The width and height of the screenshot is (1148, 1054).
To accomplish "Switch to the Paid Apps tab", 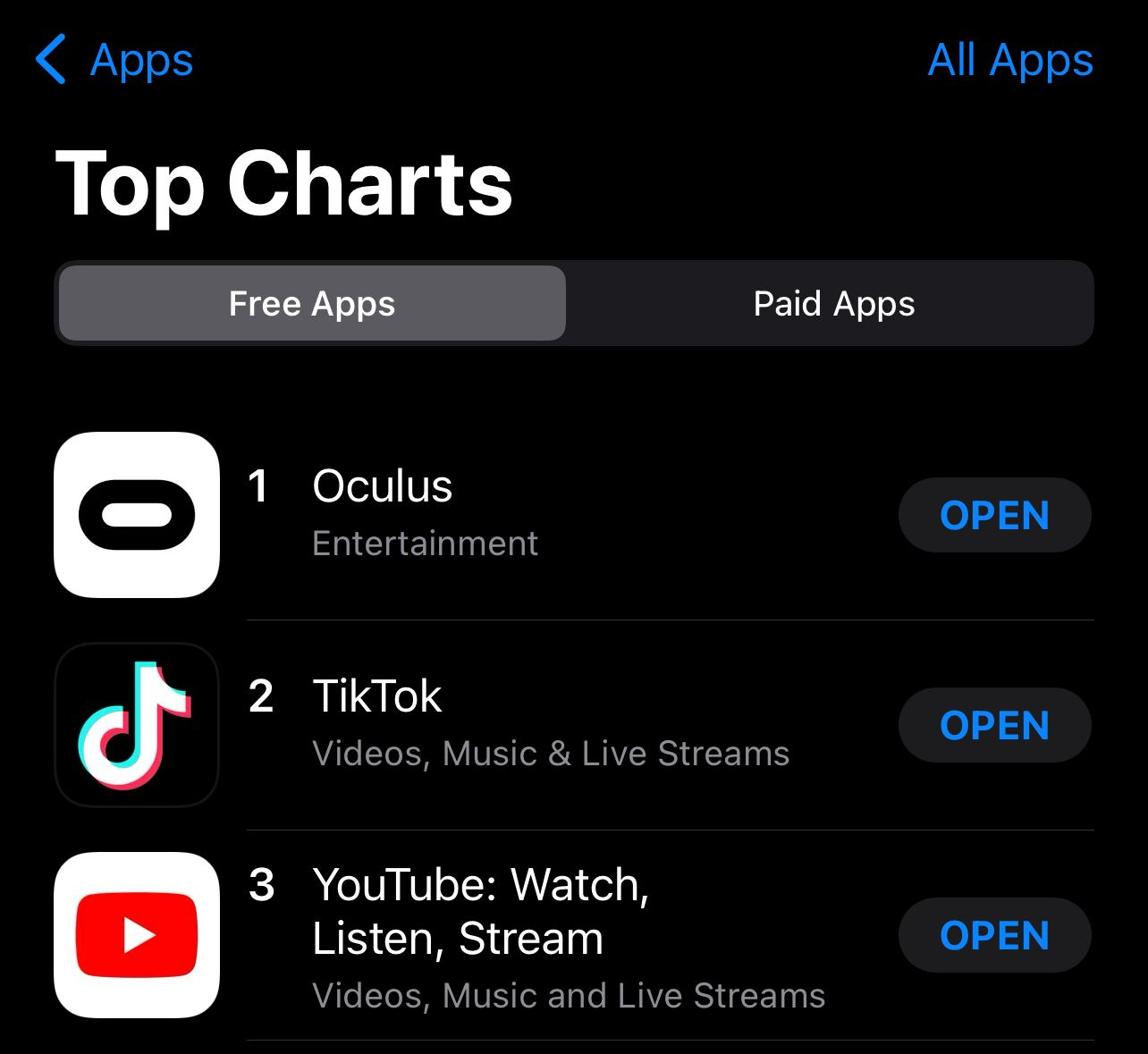I will (x=833, y=304).
